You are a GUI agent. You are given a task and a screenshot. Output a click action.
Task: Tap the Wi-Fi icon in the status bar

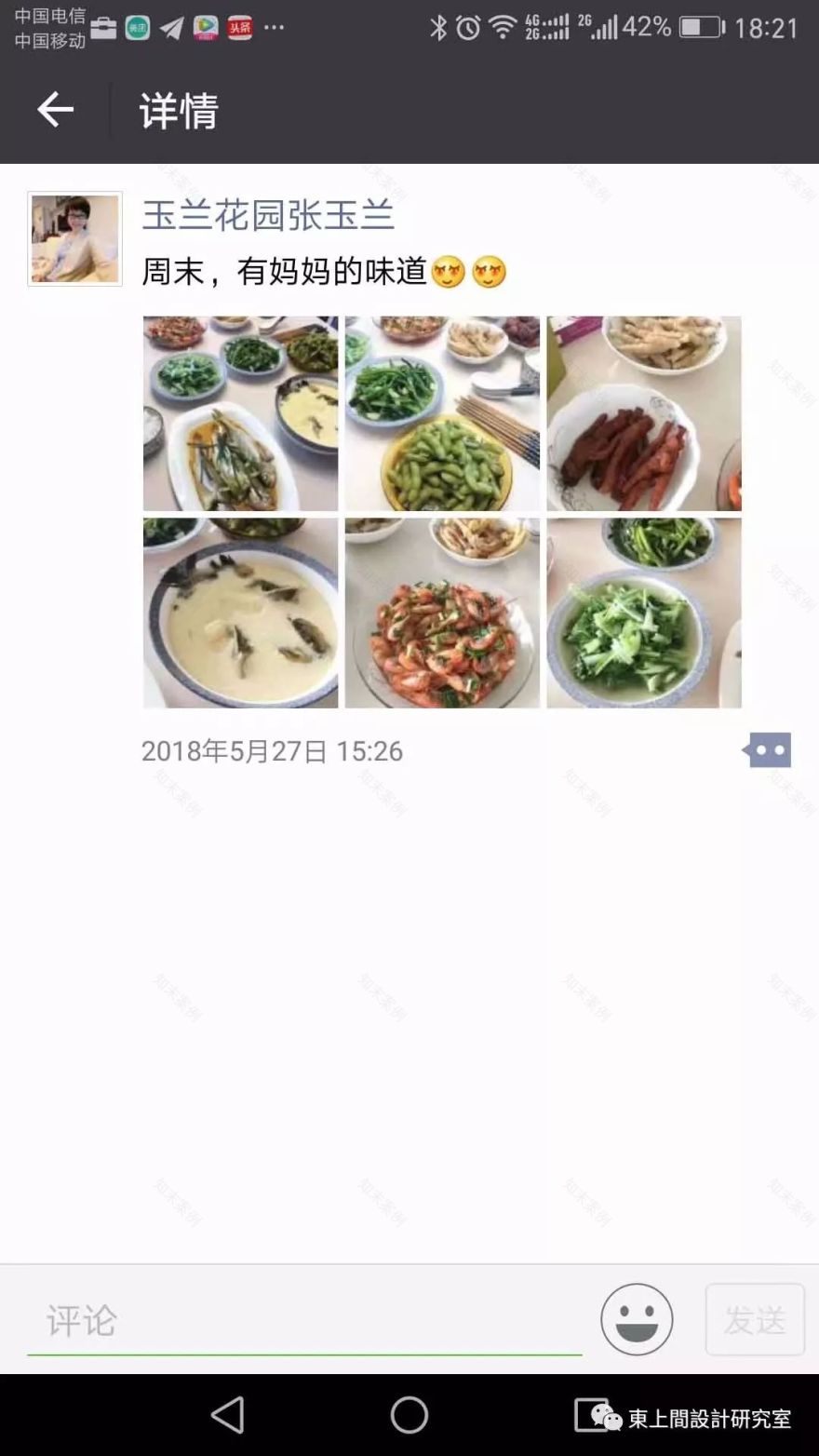(502, 27)
